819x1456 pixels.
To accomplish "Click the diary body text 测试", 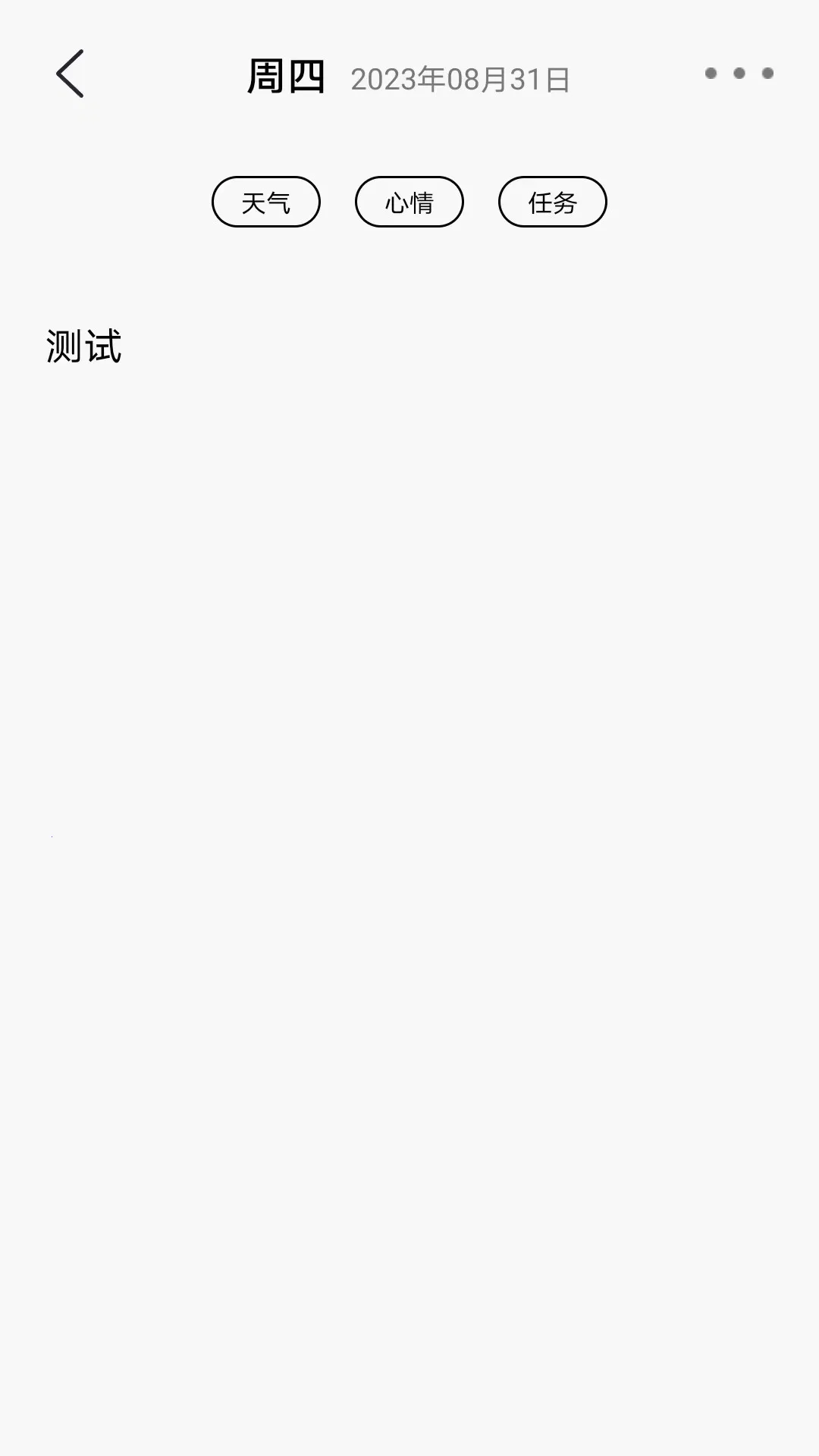I will click(x=83, y=345).
